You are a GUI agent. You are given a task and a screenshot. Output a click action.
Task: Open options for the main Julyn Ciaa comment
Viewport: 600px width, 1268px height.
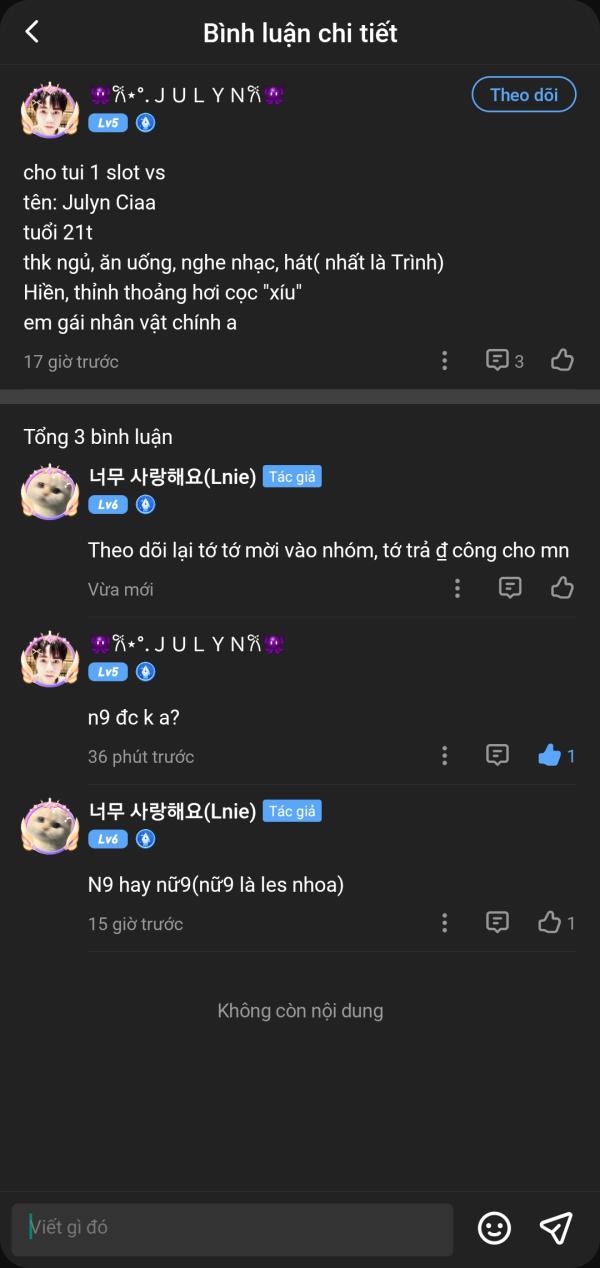[445, 360]
